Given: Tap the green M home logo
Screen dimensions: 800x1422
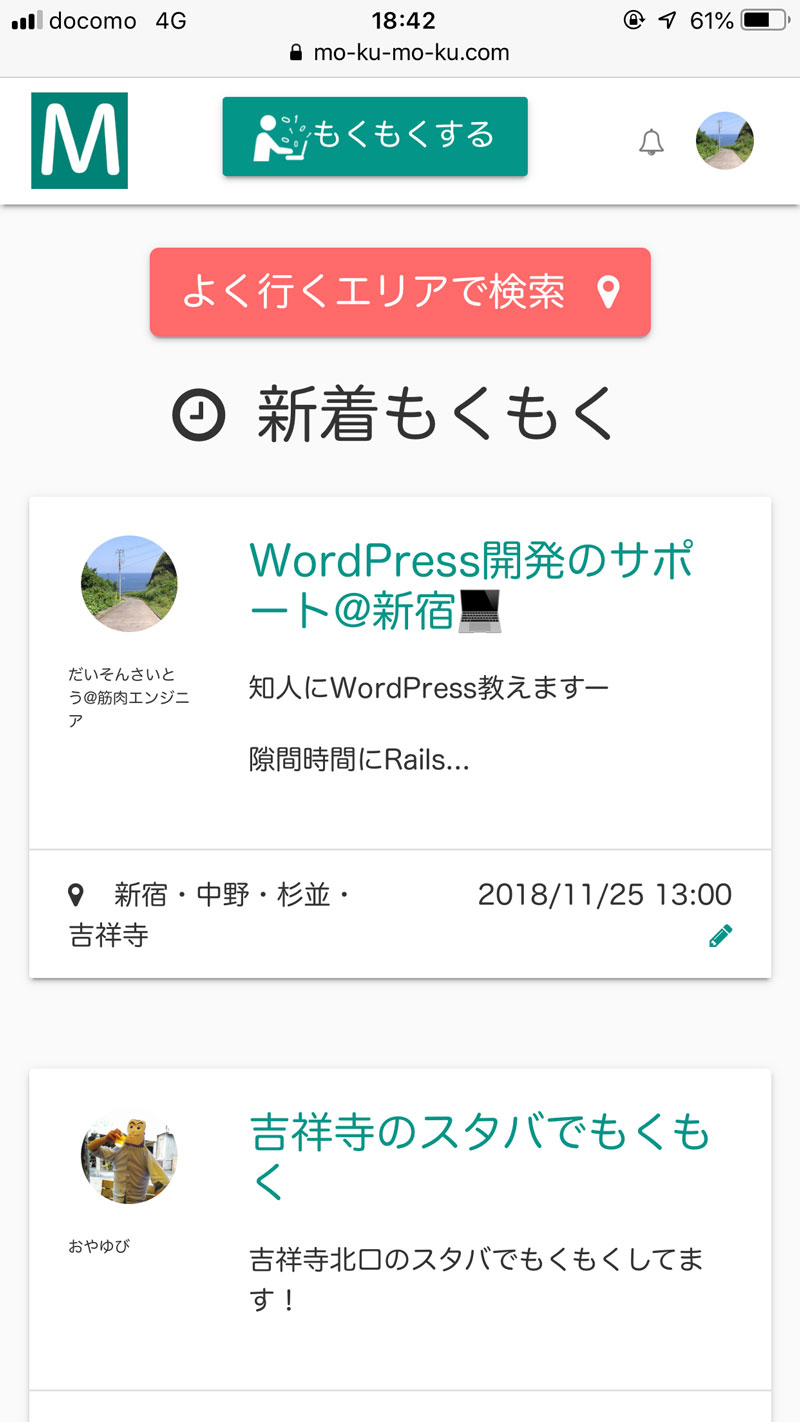Looking at the screenshot, I should [79, 140].
